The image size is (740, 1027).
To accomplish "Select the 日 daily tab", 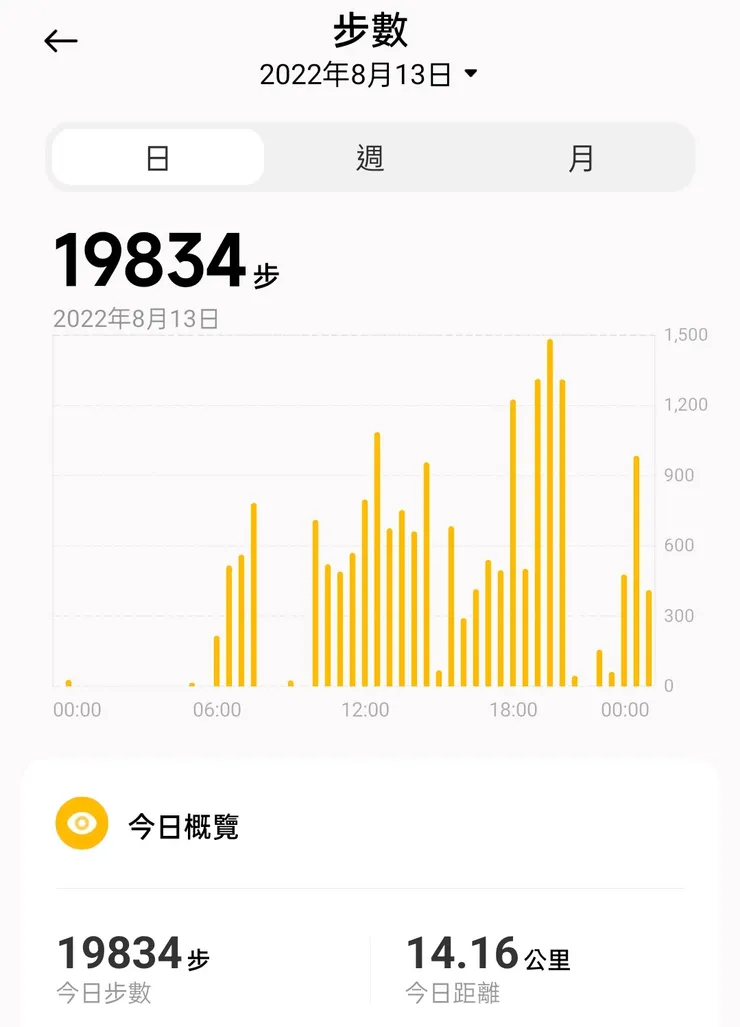I will (157, 157).
